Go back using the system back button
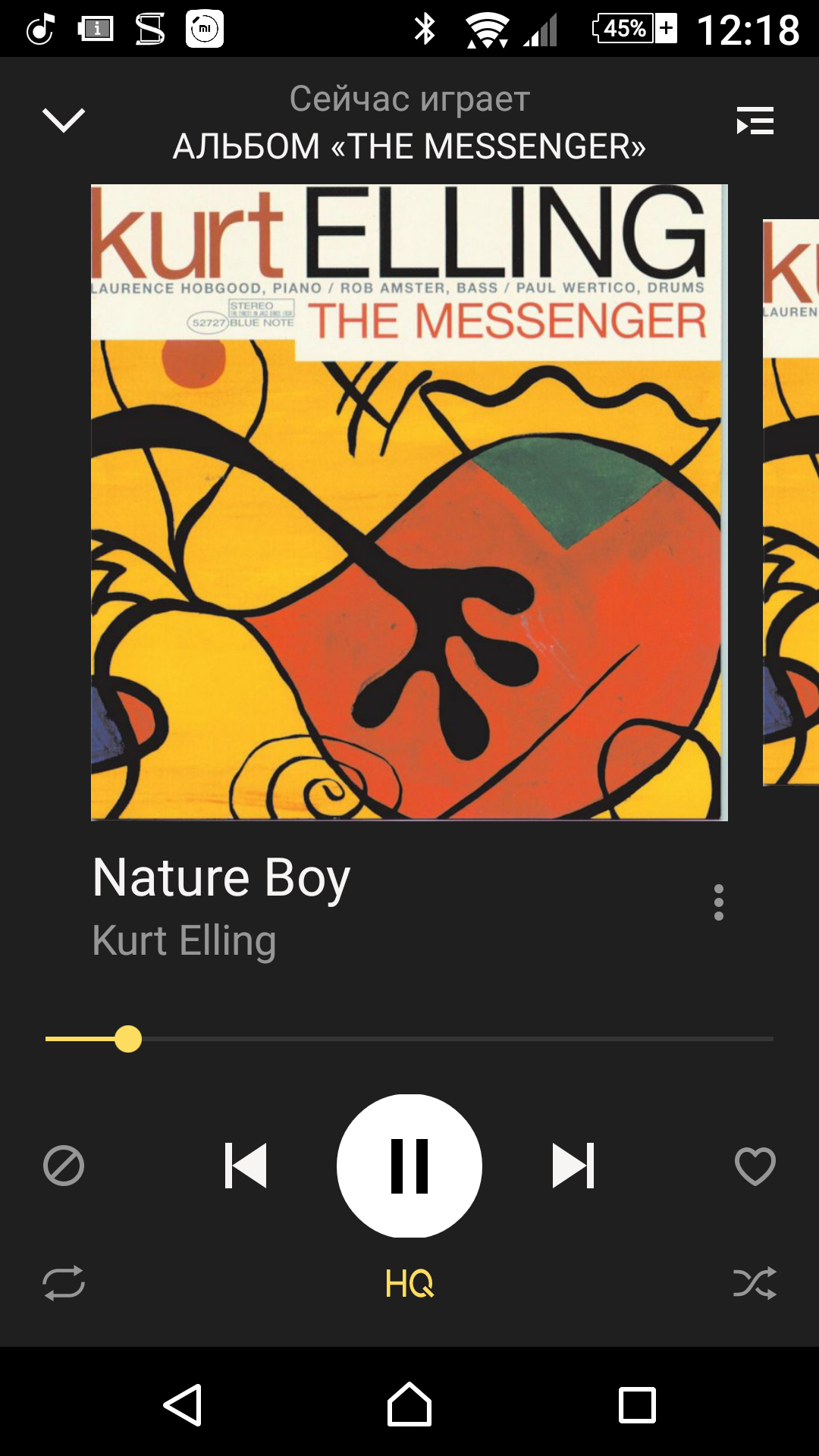The height and width of the screenshot is (1456, 819). (183, 1405)
